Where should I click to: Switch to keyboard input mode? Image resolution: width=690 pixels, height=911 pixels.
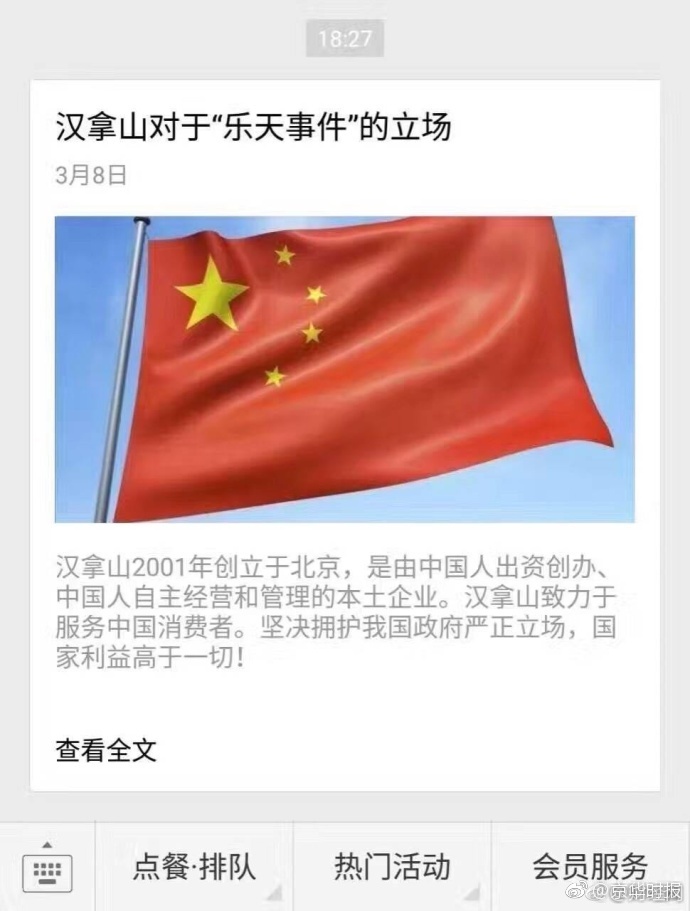pos(46,870)
